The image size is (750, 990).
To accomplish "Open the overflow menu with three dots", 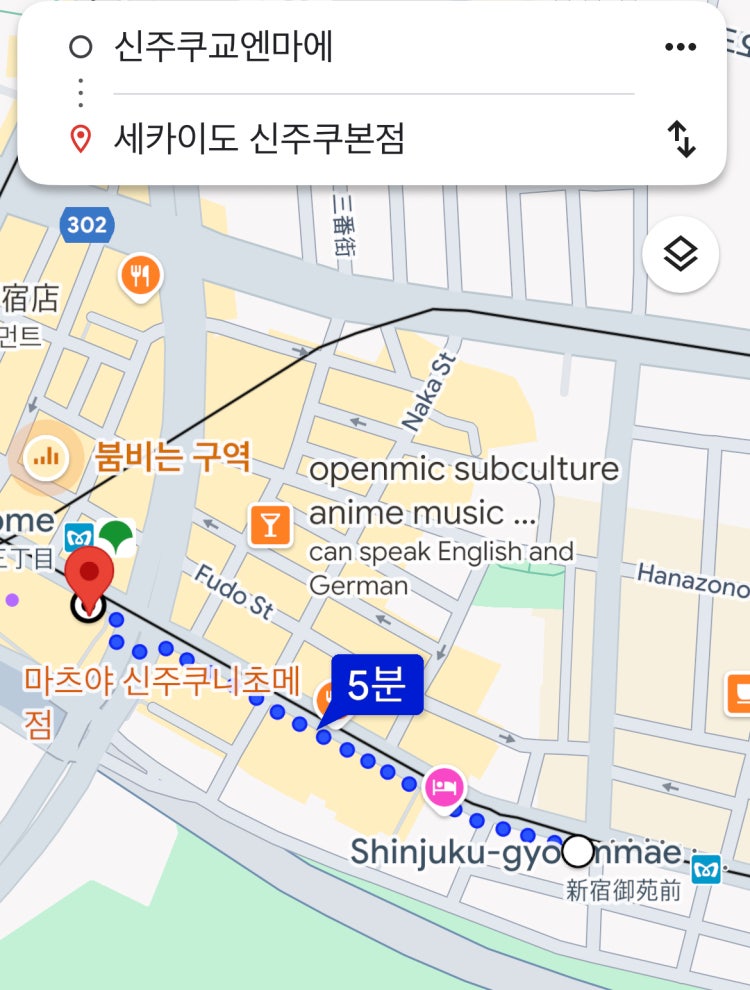I will coord(680,47).
